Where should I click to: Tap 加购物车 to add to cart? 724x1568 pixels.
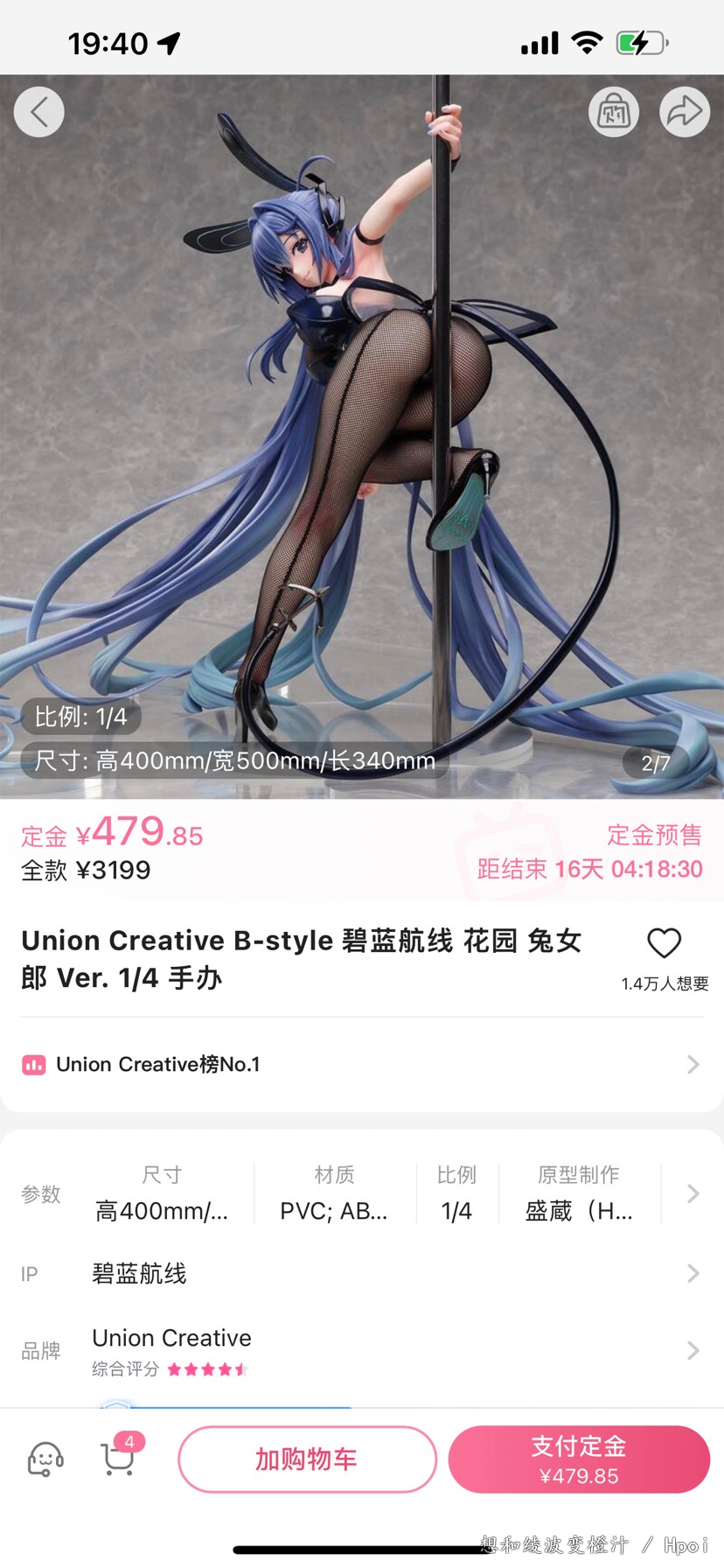(307, 1459)
